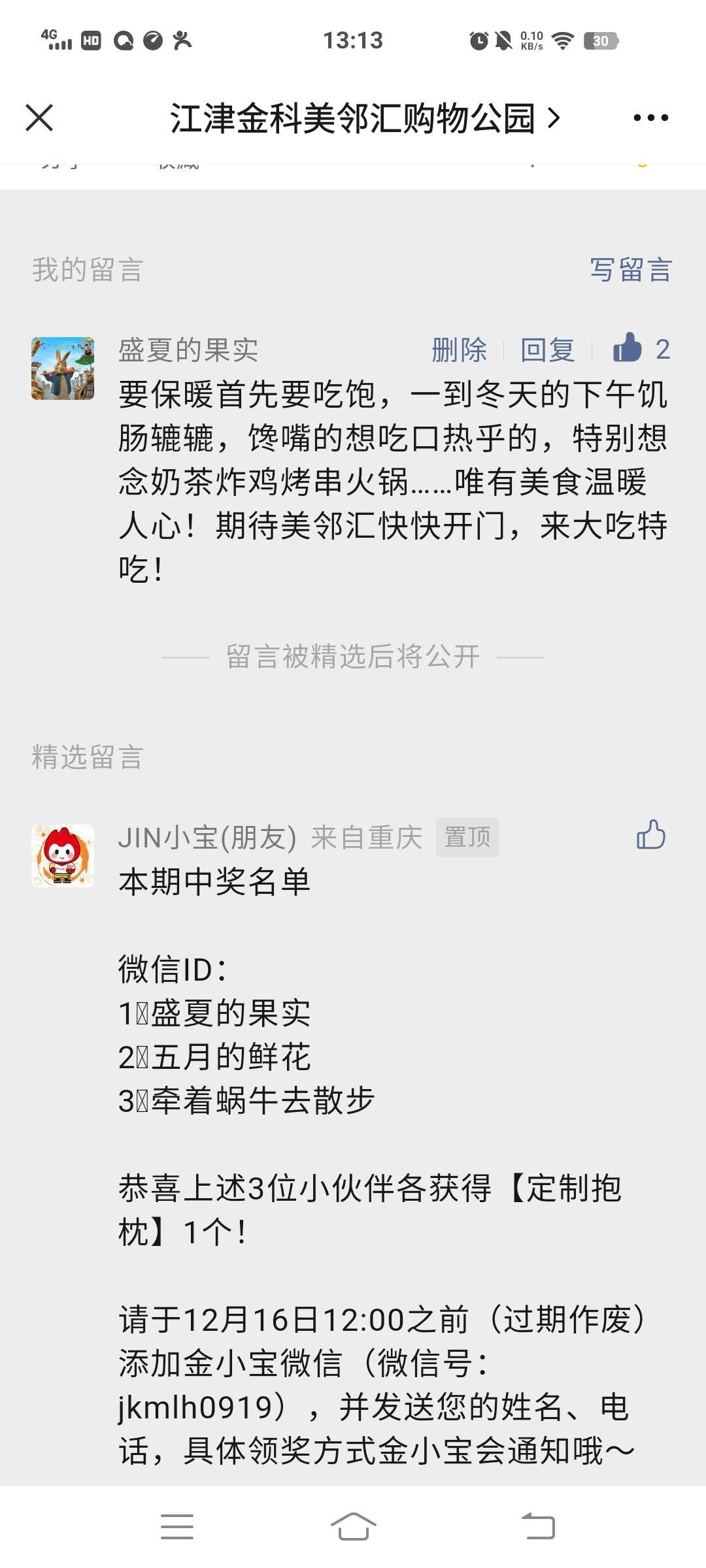Go back using the system back button
The height and width of the screenshot is (1568, 706).
tap(537, 1526)
